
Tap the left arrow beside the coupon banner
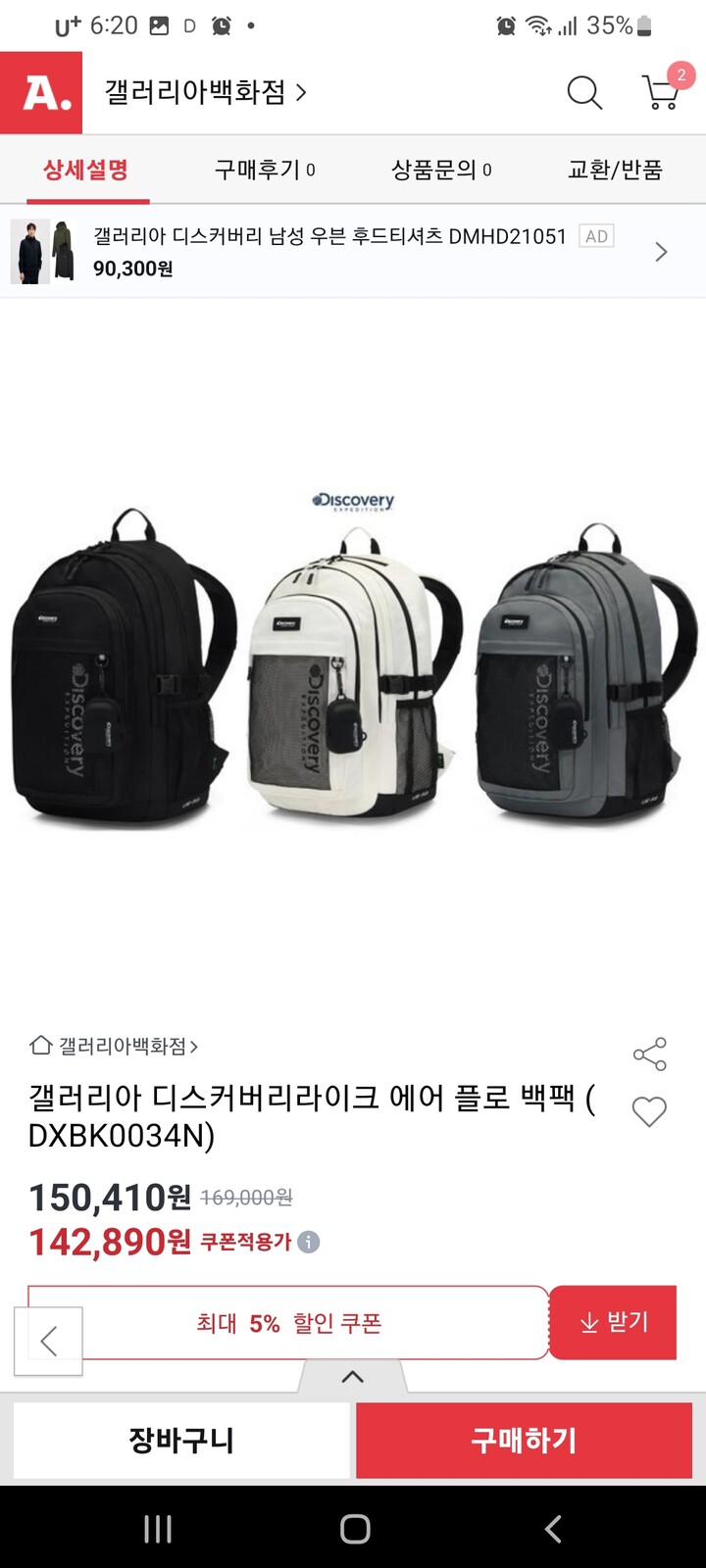point(48,1341)
